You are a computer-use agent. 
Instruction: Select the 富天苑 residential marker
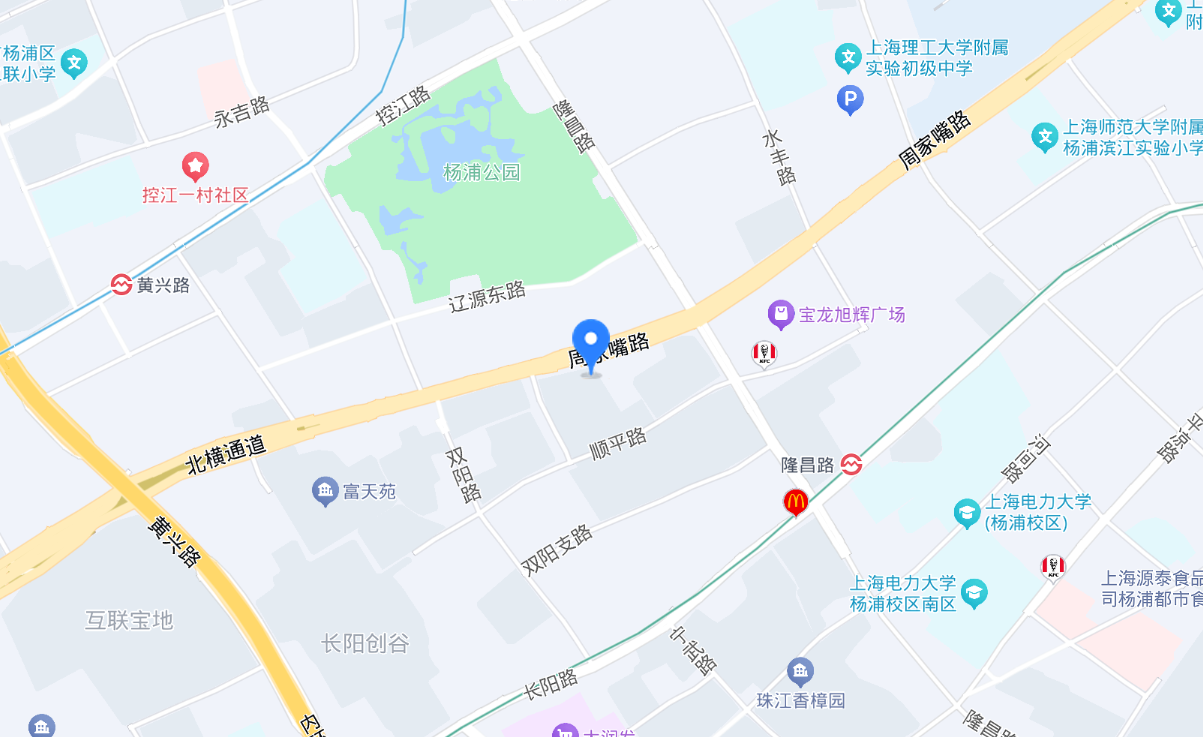(325, 491)
